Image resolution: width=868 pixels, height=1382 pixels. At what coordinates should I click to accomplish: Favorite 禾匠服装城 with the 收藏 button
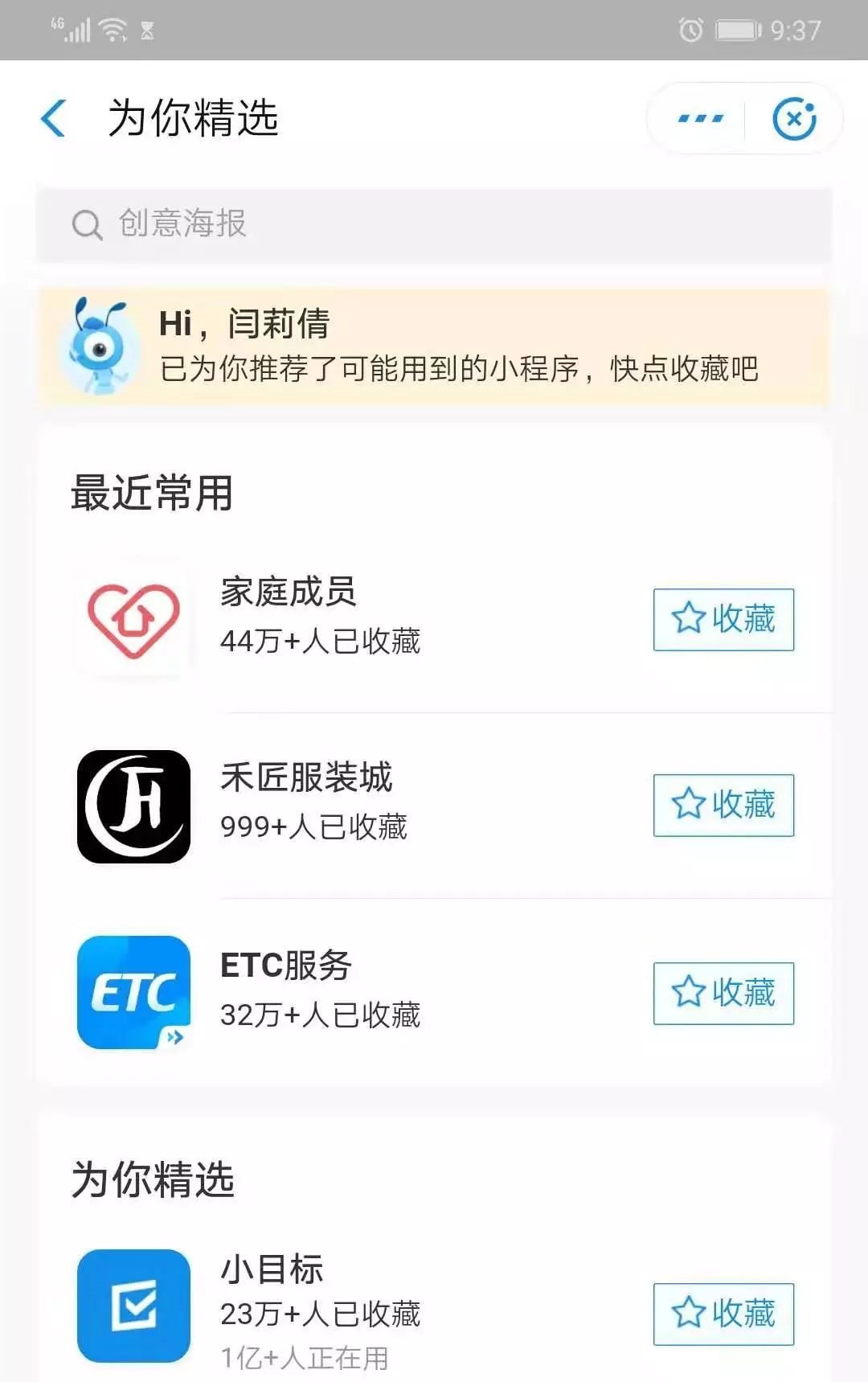coord(723,806)
